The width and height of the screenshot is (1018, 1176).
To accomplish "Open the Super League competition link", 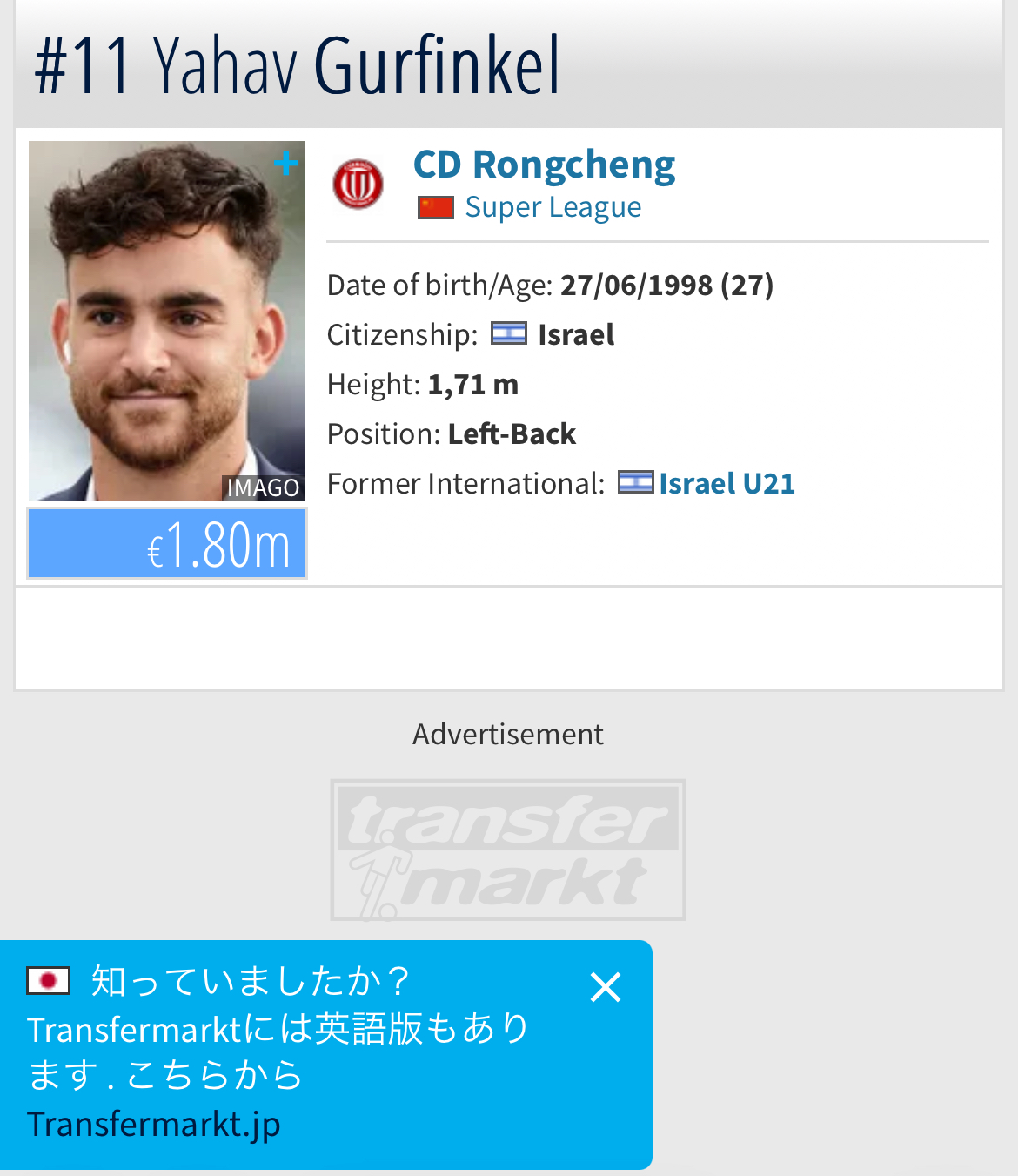I will pyautogui.click(x=553, y=207).
